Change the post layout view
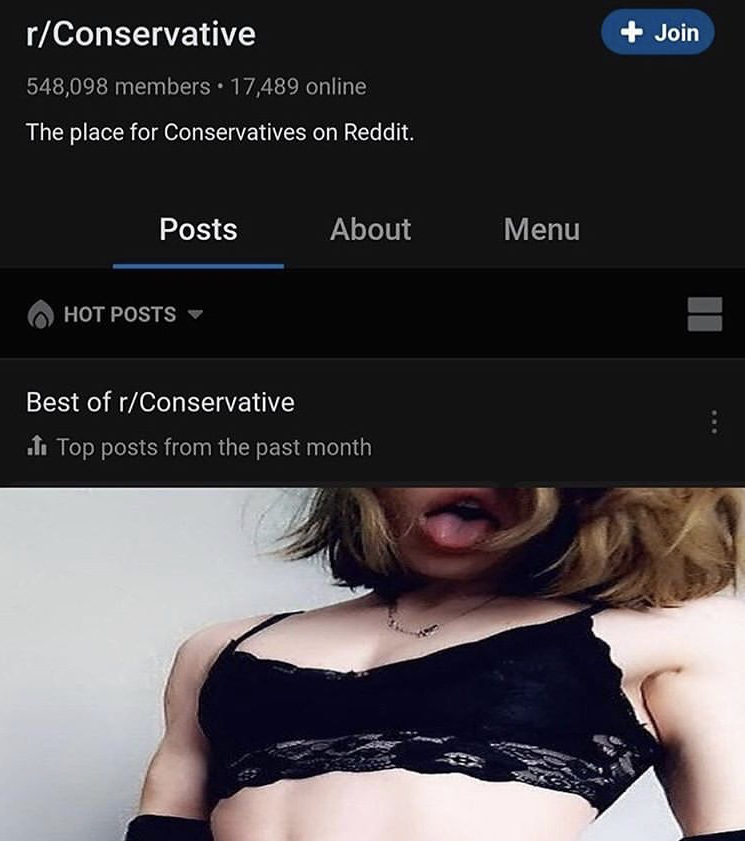This screenshot has height=842, width=745. [x=704, y=314]
